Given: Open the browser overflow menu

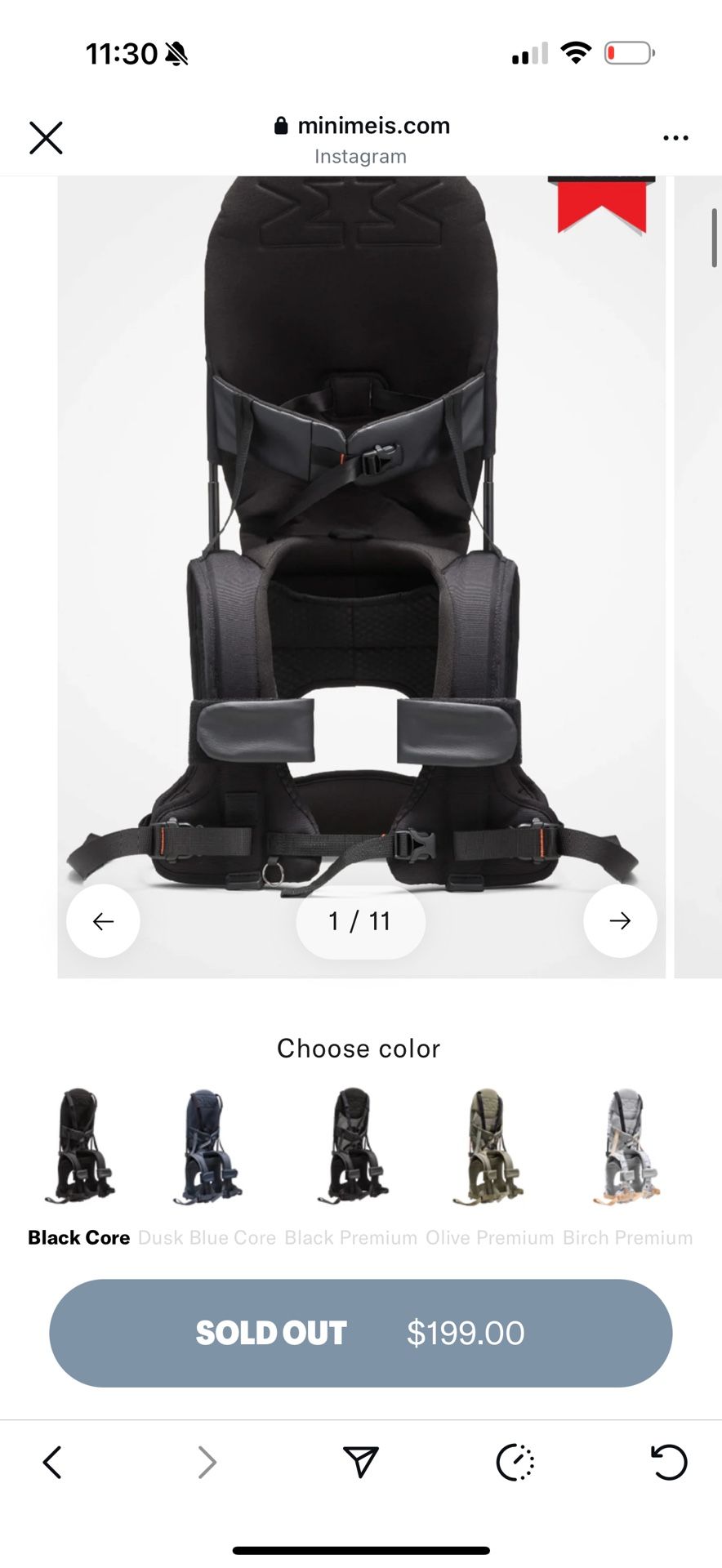Looking at the screenshot, I should click(675, 138).
